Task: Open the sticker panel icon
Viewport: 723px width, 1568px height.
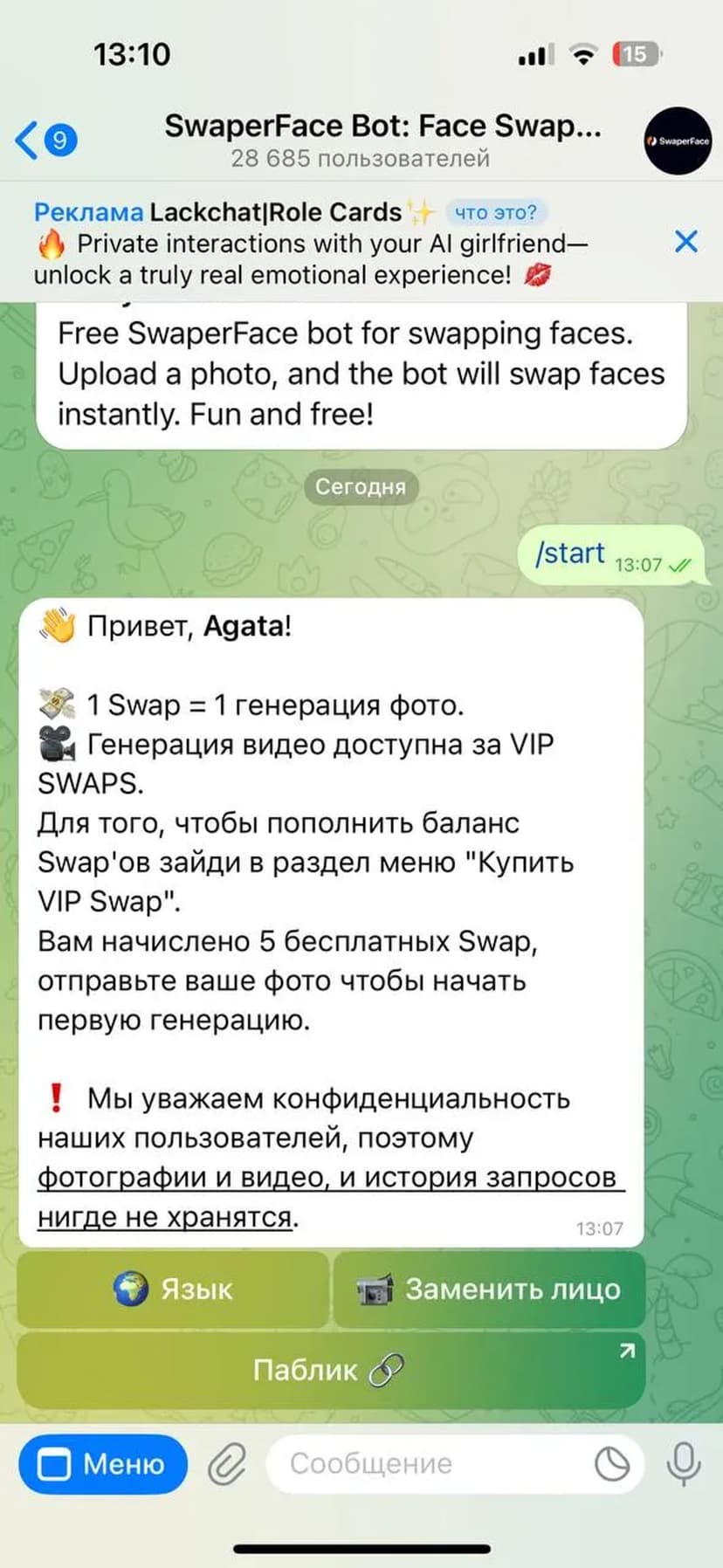Action: coord(612,1464)
